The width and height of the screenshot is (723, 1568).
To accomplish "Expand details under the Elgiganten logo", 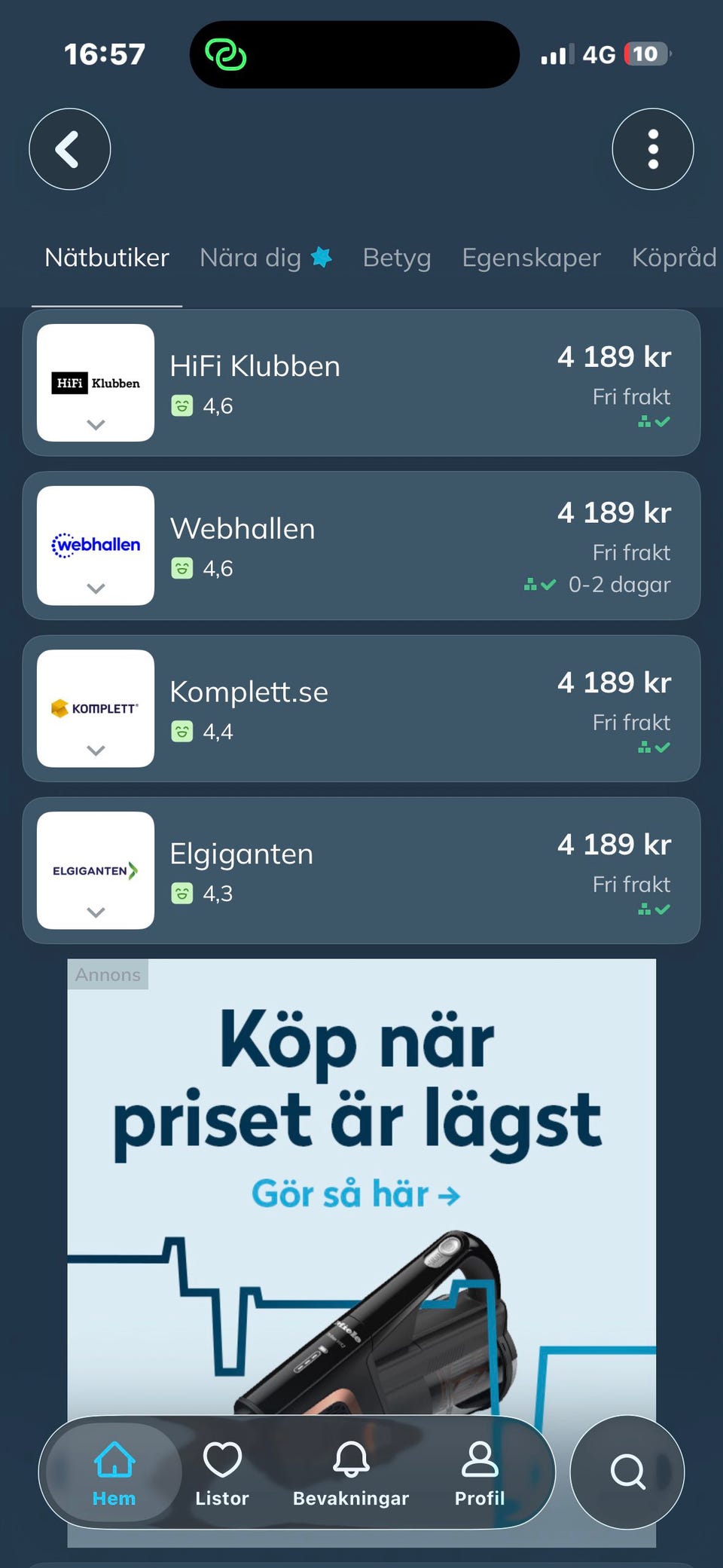I will pos(96,912).
